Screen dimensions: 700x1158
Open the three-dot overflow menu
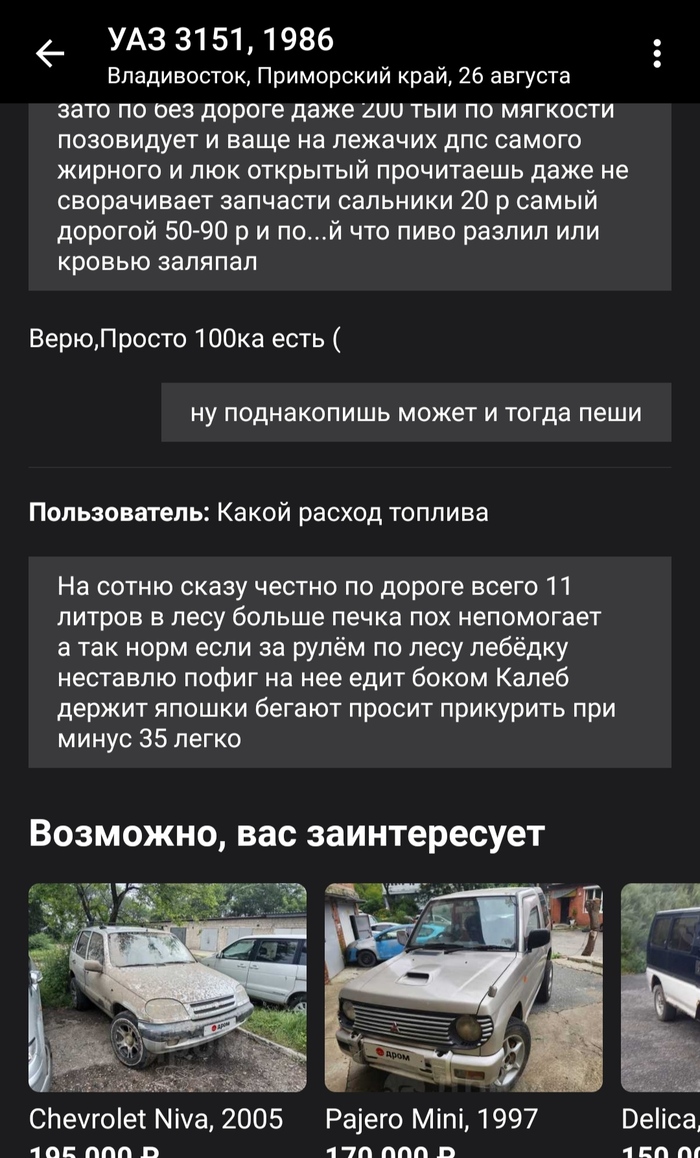tap(656, 54)
